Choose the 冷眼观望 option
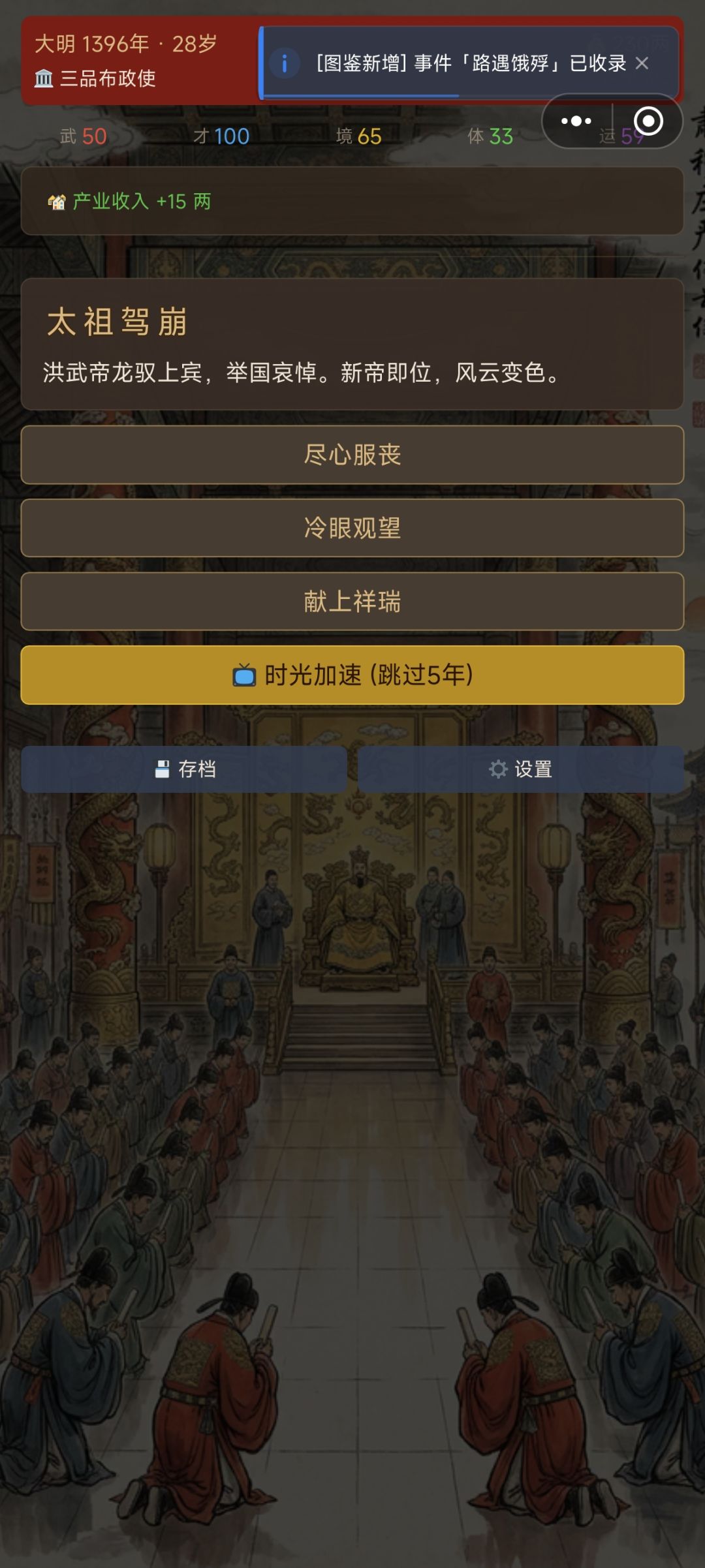Screen dimensions: 705x1568 tap(352, 527)
